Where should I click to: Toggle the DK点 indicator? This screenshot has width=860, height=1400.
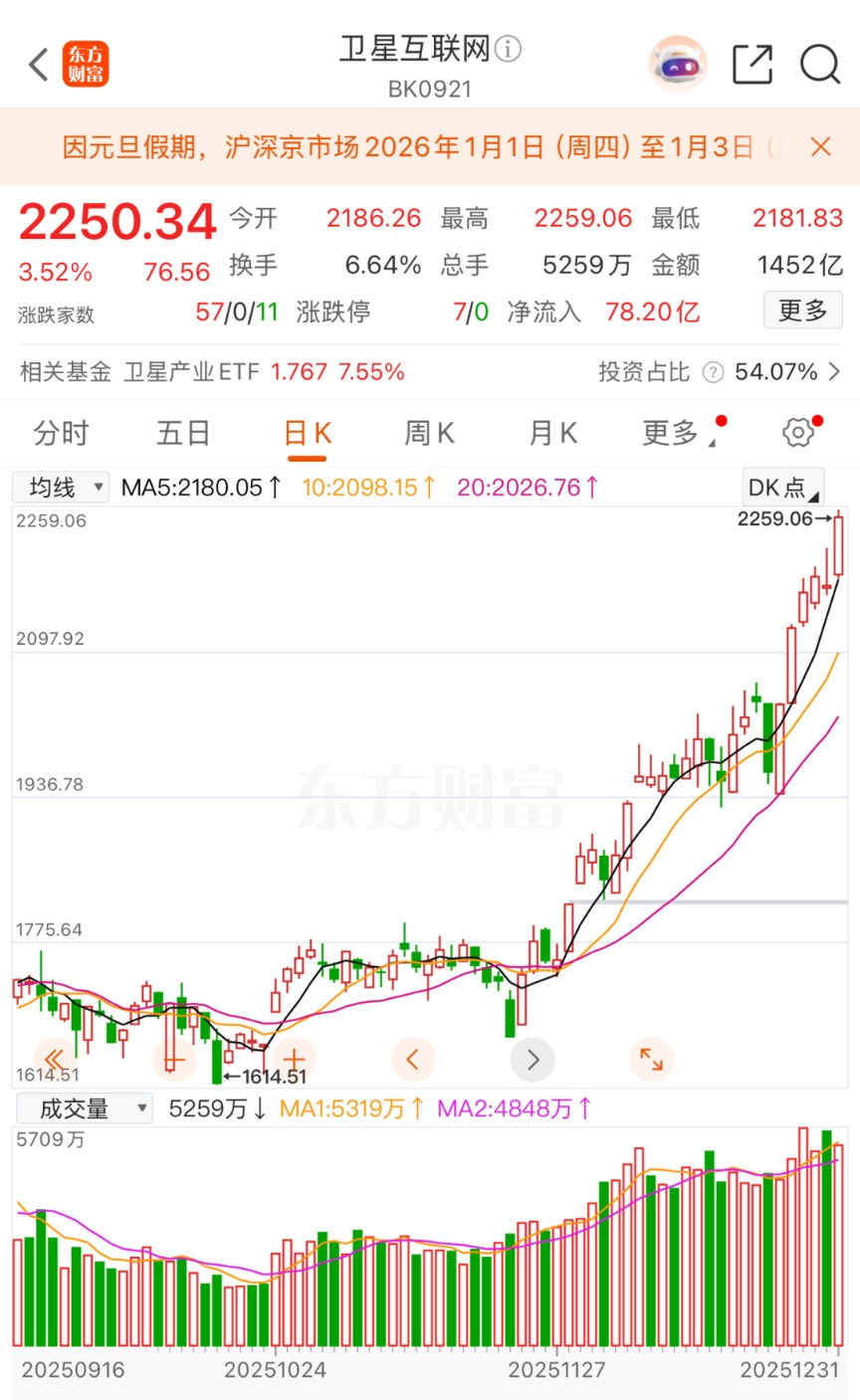coord(783,488)
